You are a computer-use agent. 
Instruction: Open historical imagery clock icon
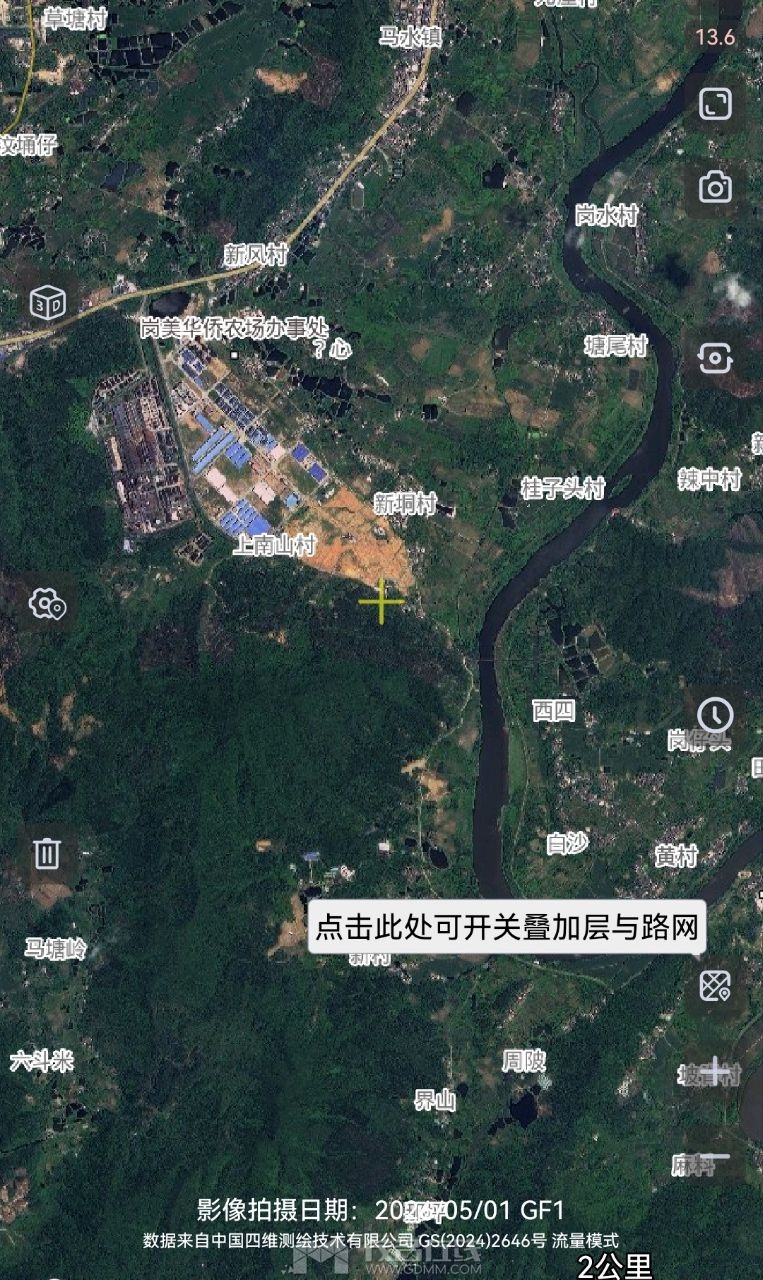click(715, 715)
